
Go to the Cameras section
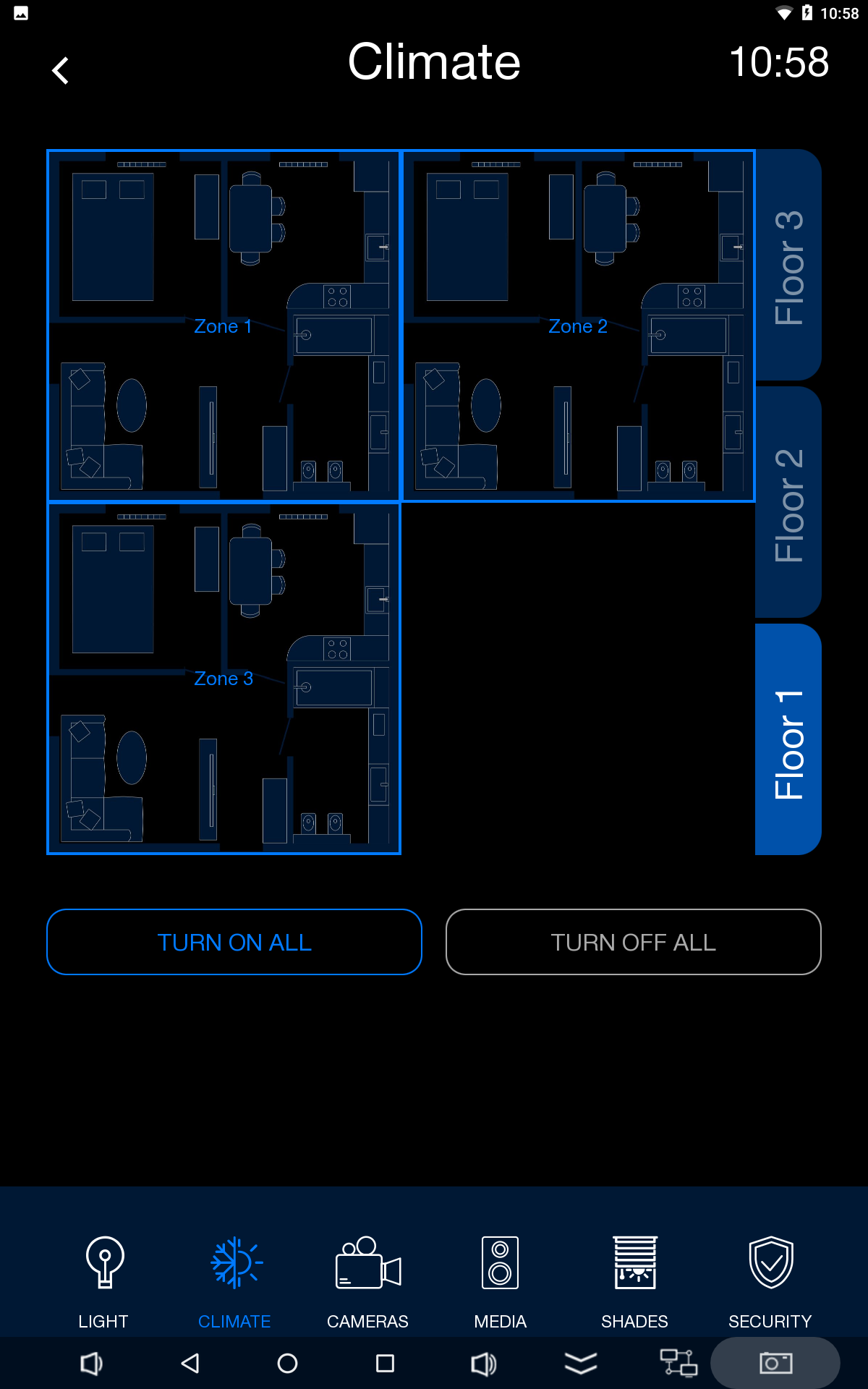click(367, 1280)
